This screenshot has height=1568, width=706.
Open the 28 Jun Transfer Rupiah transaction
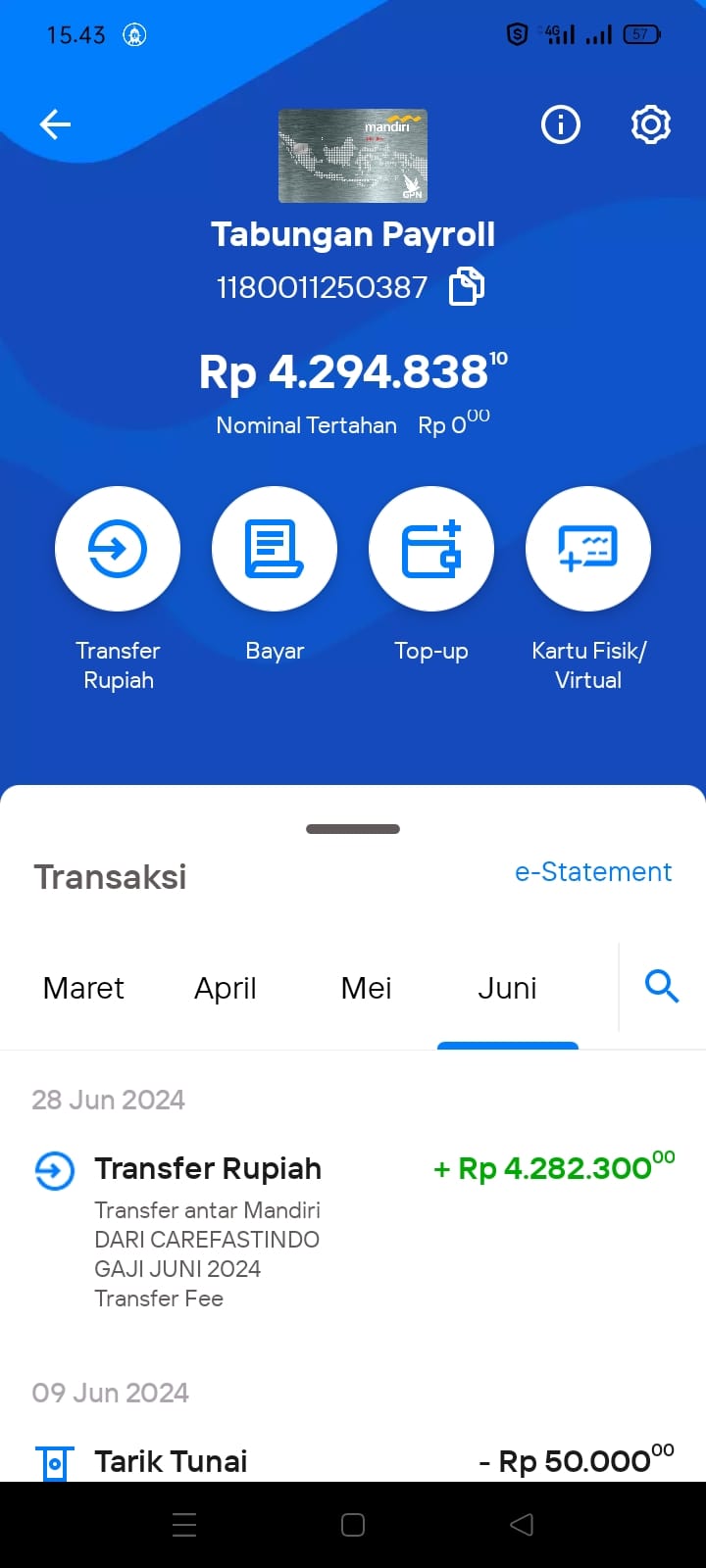pos(353,1230)
